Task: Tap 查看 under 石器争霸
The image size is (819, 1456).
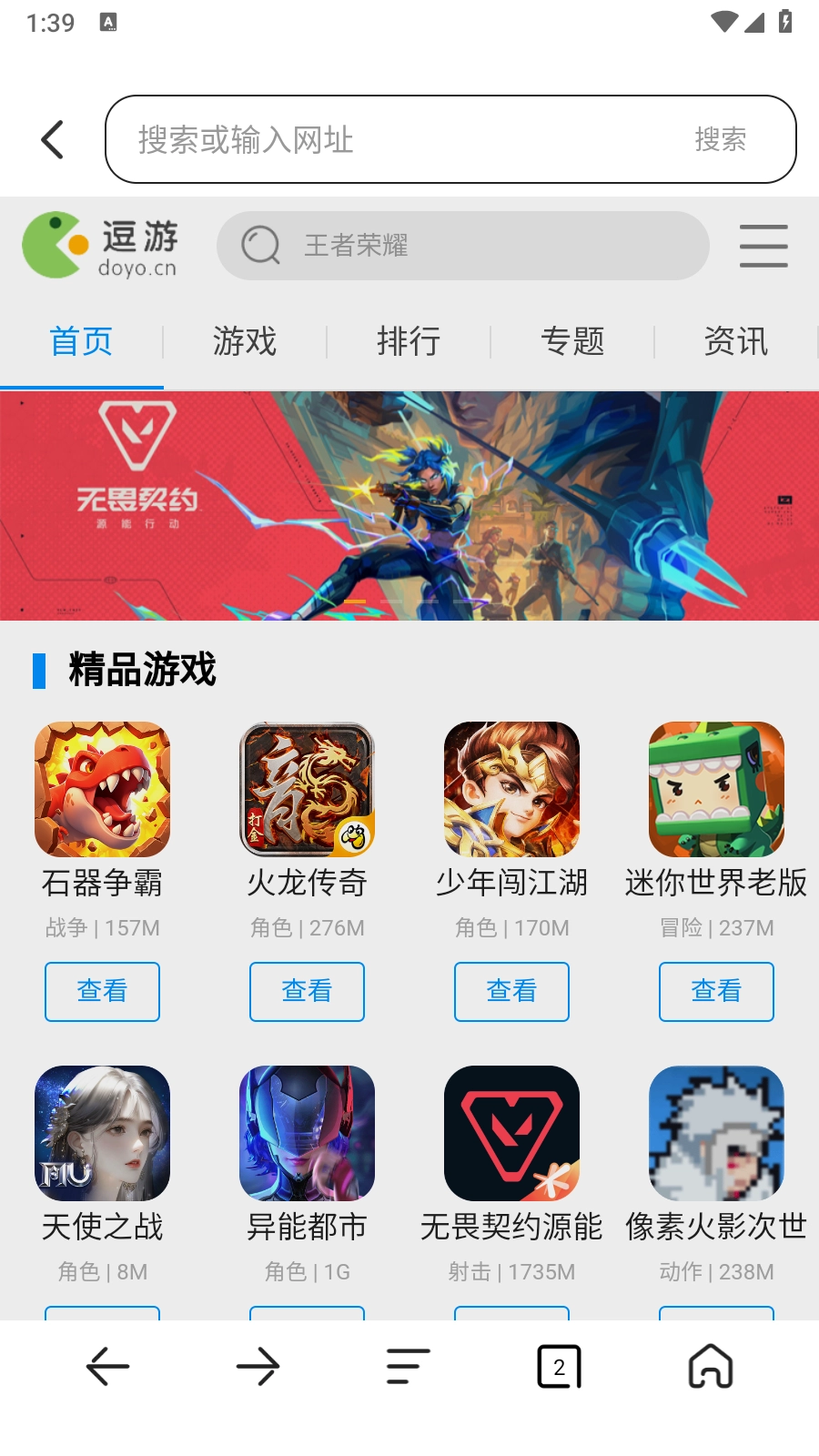Action: (x=102, y=991)
